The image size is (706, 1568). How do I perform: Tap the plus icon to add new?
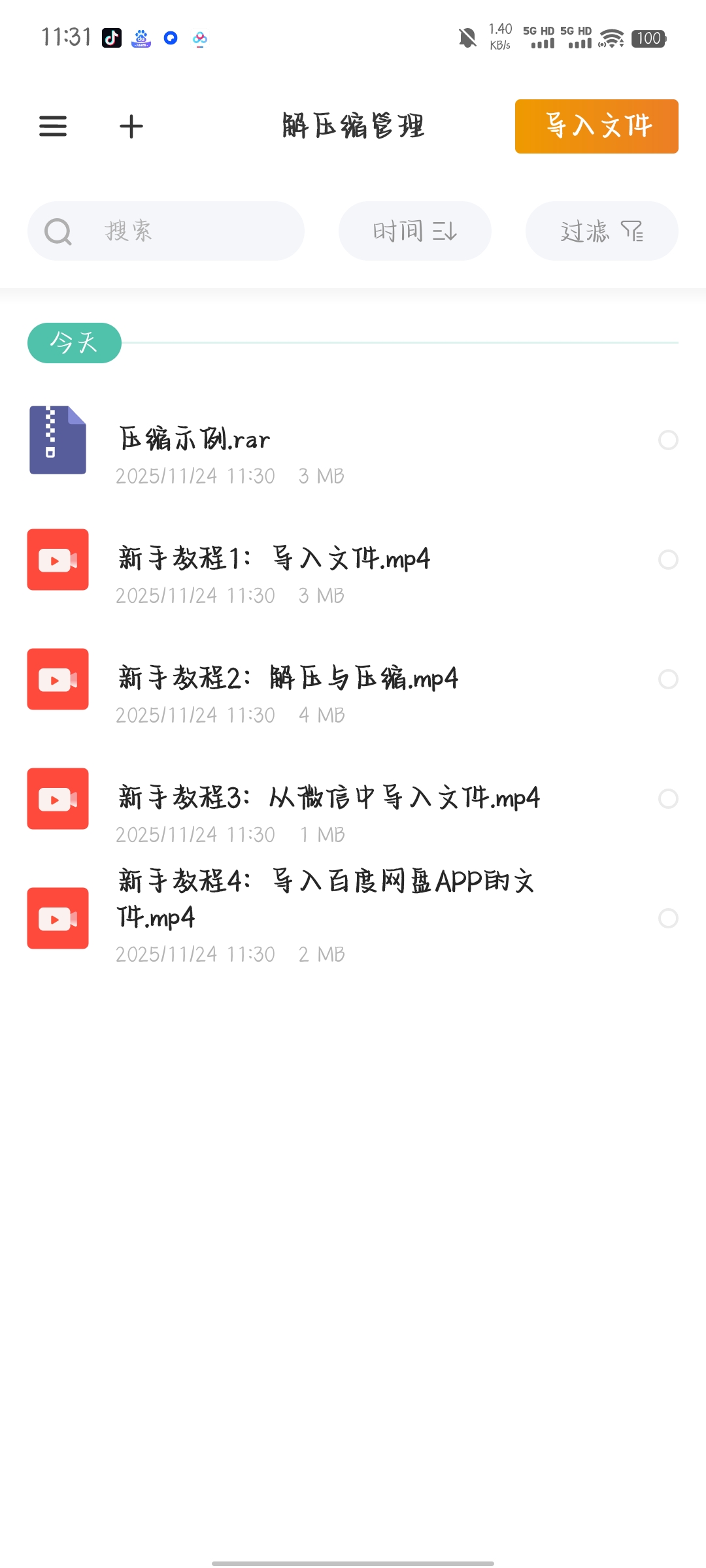pyautogui.click(x=131, y=126)
